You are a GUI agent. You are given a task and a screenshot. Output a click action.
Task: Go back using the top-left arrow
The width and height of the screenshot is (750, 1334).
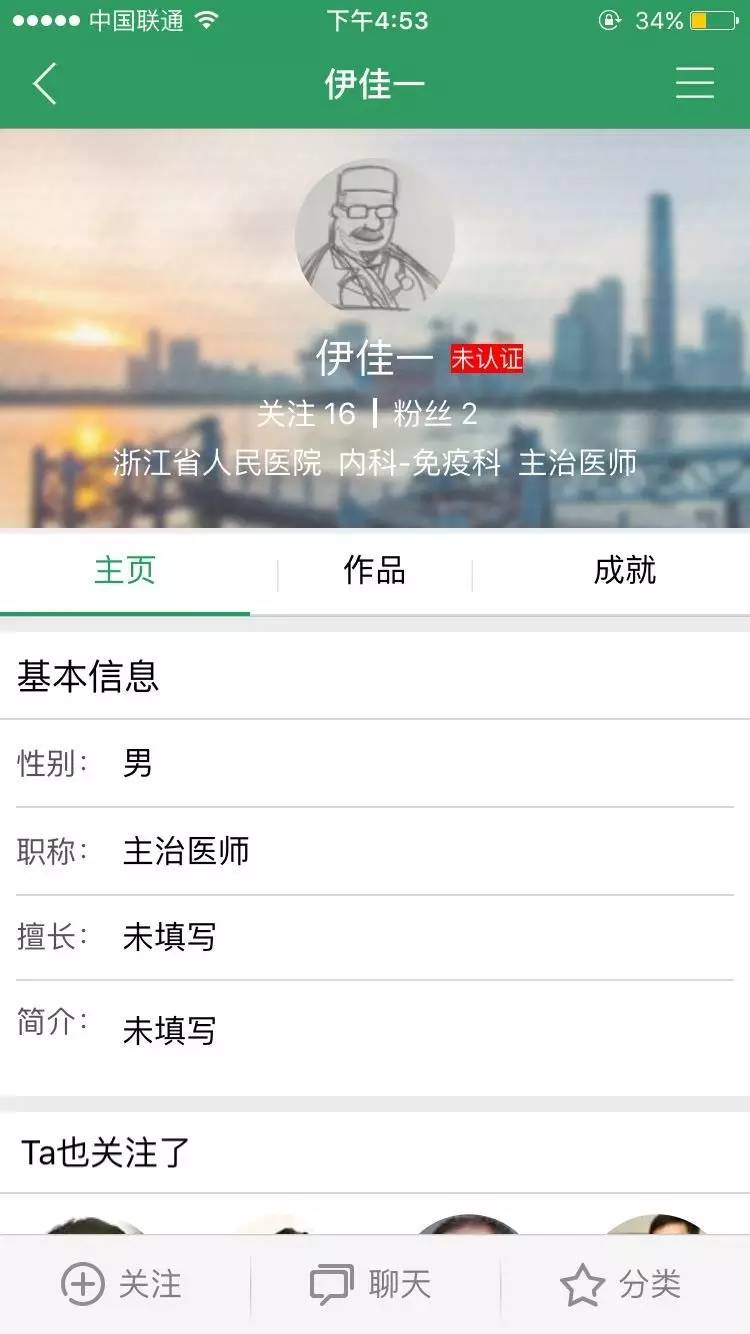point(45,84)
